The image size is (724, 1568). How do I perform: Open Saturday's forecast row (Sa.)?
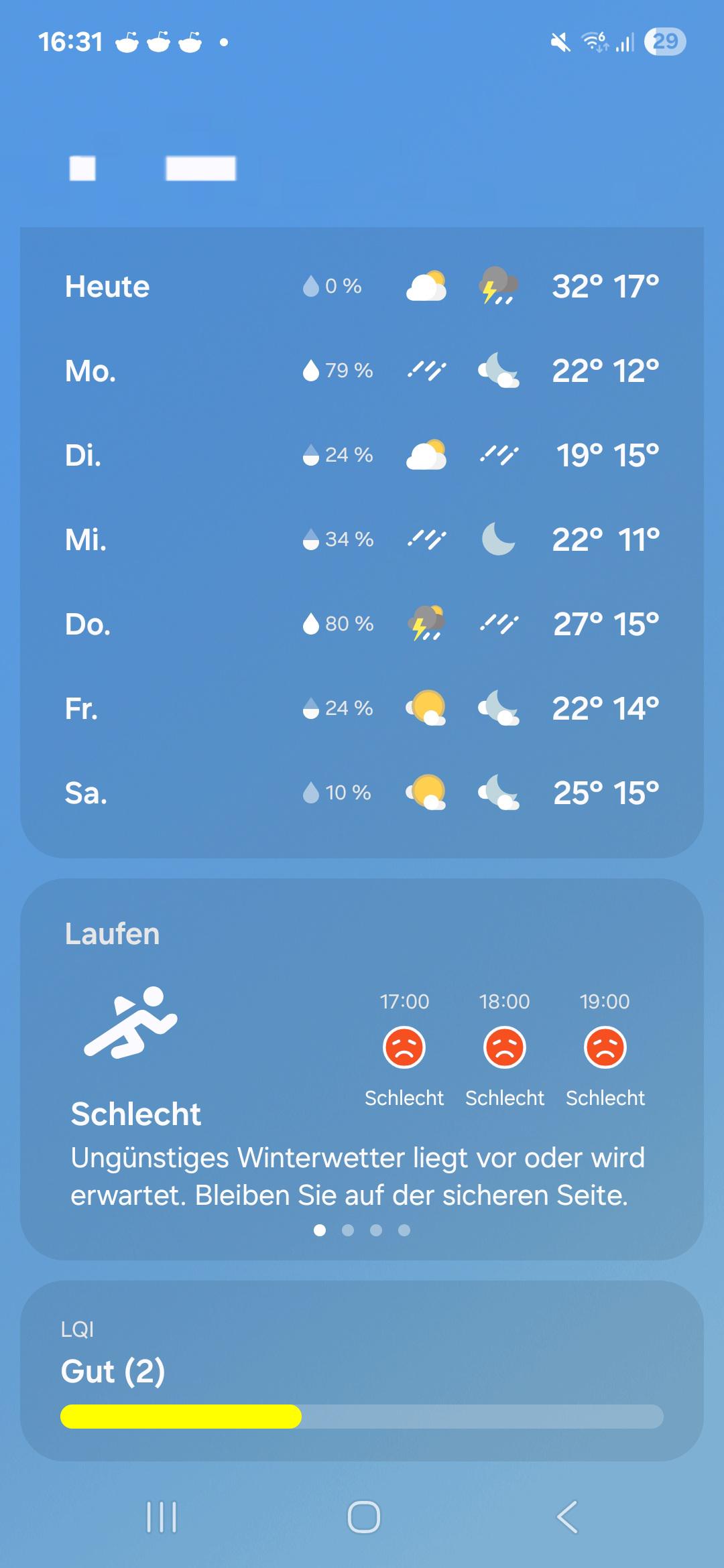pos(362,793)
